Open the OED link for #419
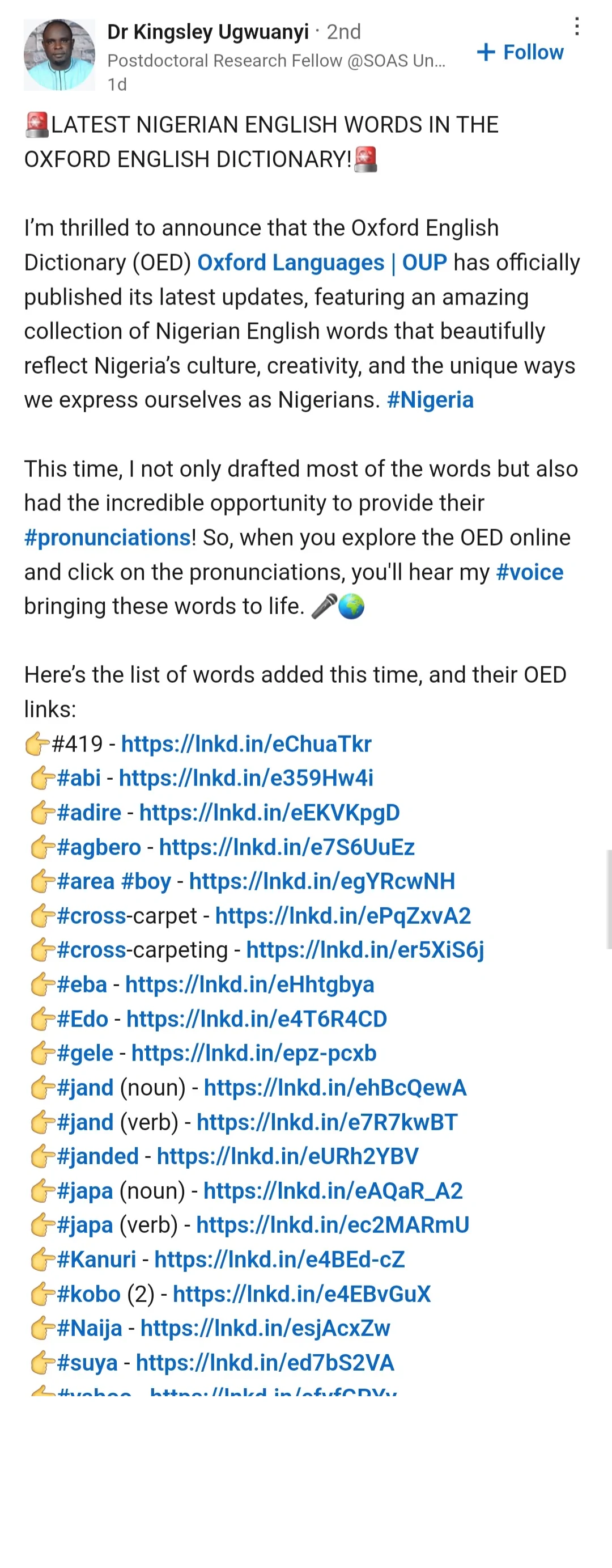Viewport: 612px width, 1568px height. [x=246, y=744]
